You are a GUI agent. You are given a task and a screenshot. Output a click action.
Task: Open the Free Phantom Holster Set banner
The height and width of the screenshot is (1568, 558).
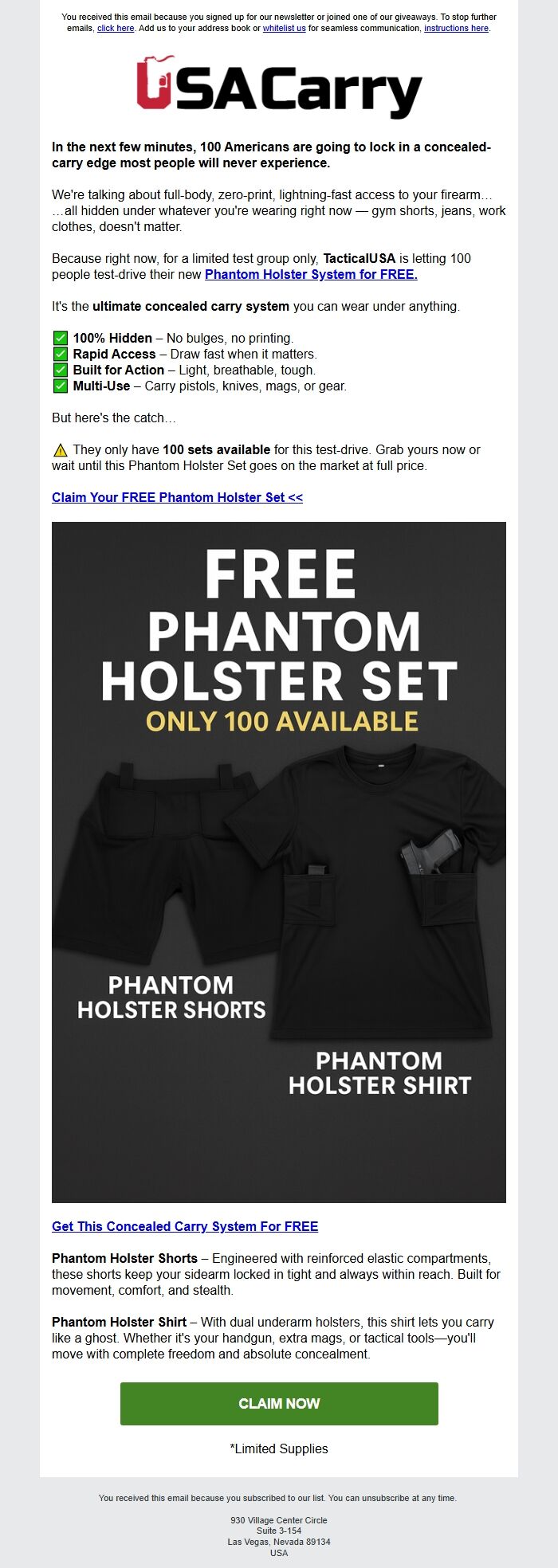pos(279,861)
